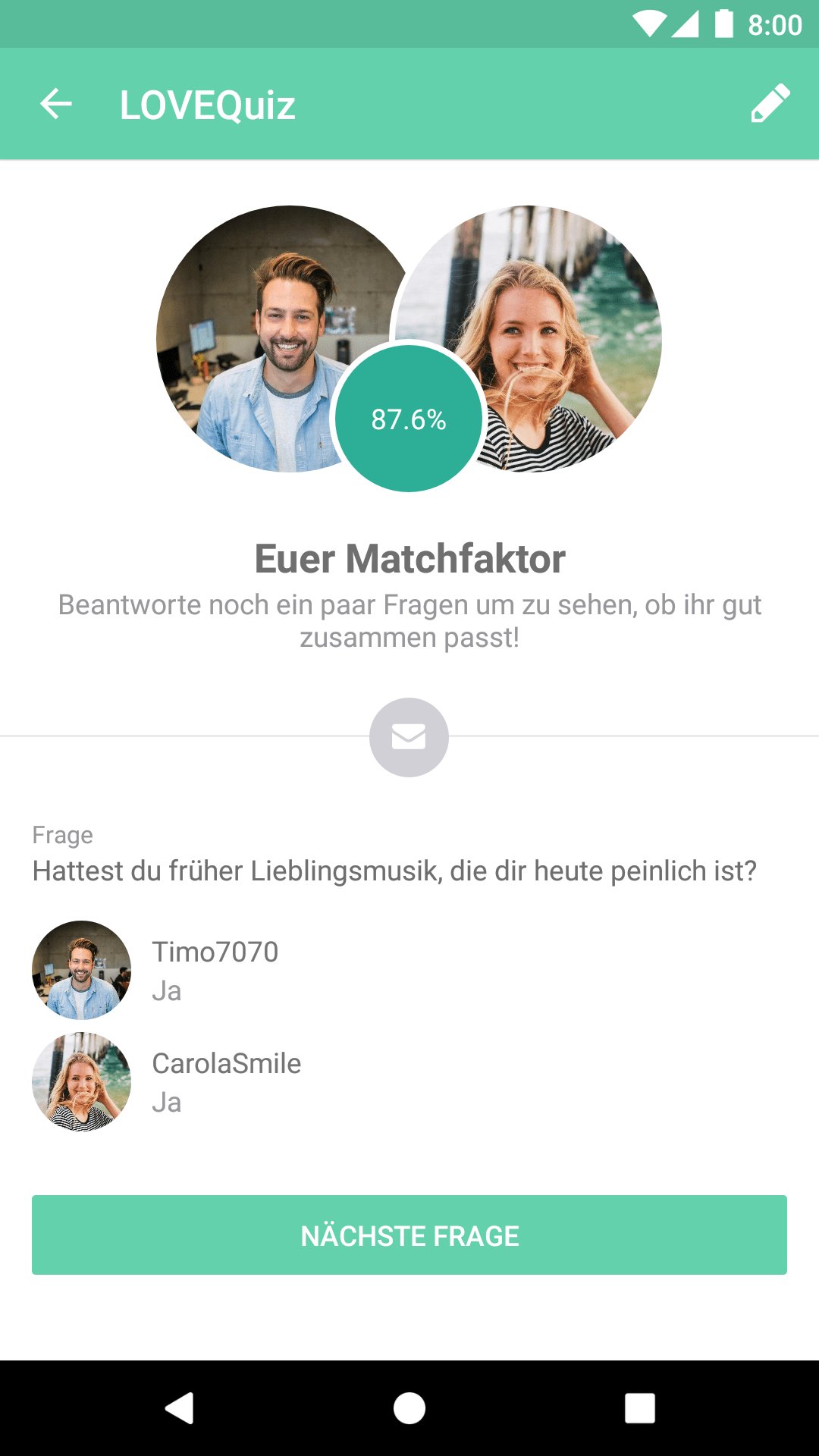Tap the envelope message icon
The height and width of the screenshot is (1456, 819).
(x=409, y=737)
